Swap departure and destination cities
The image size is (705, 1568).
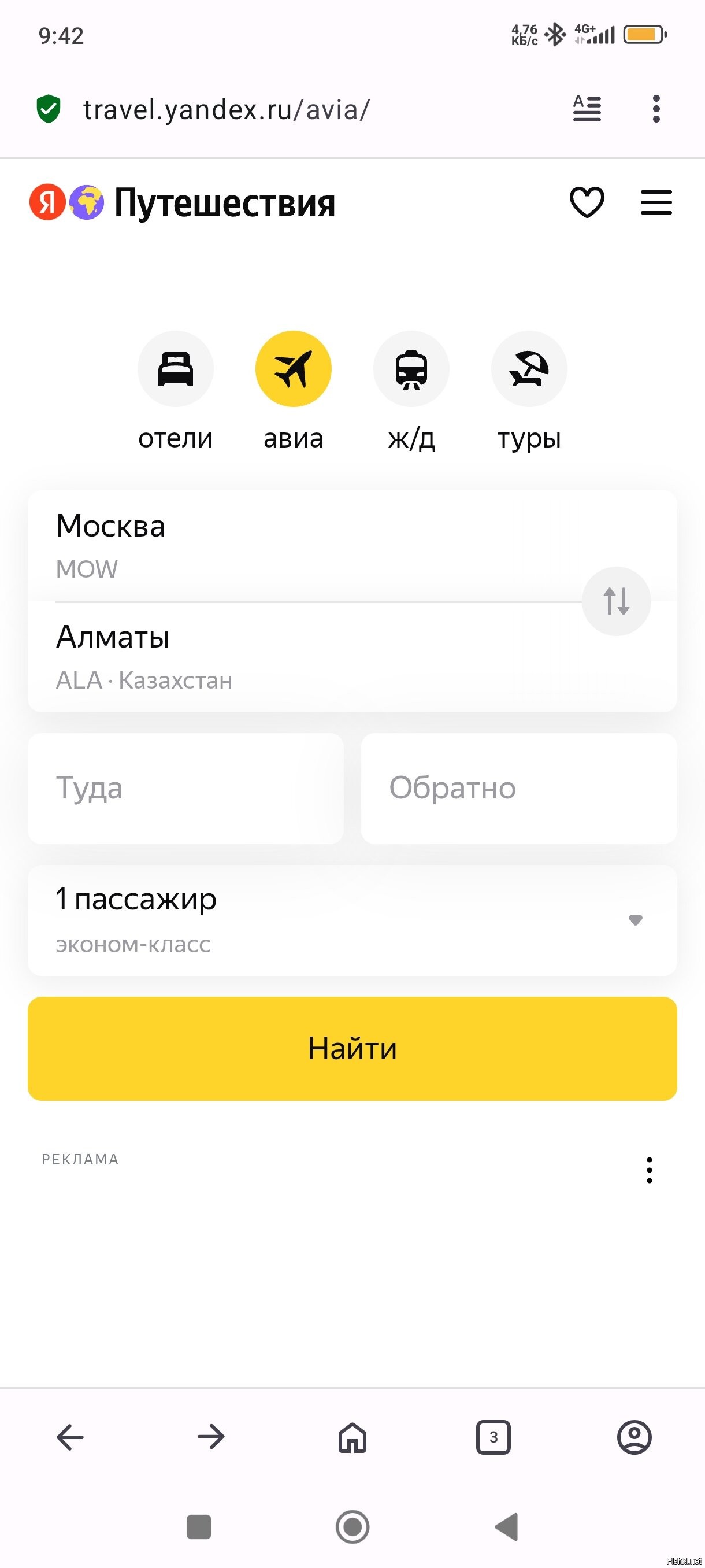coord(615,601)
